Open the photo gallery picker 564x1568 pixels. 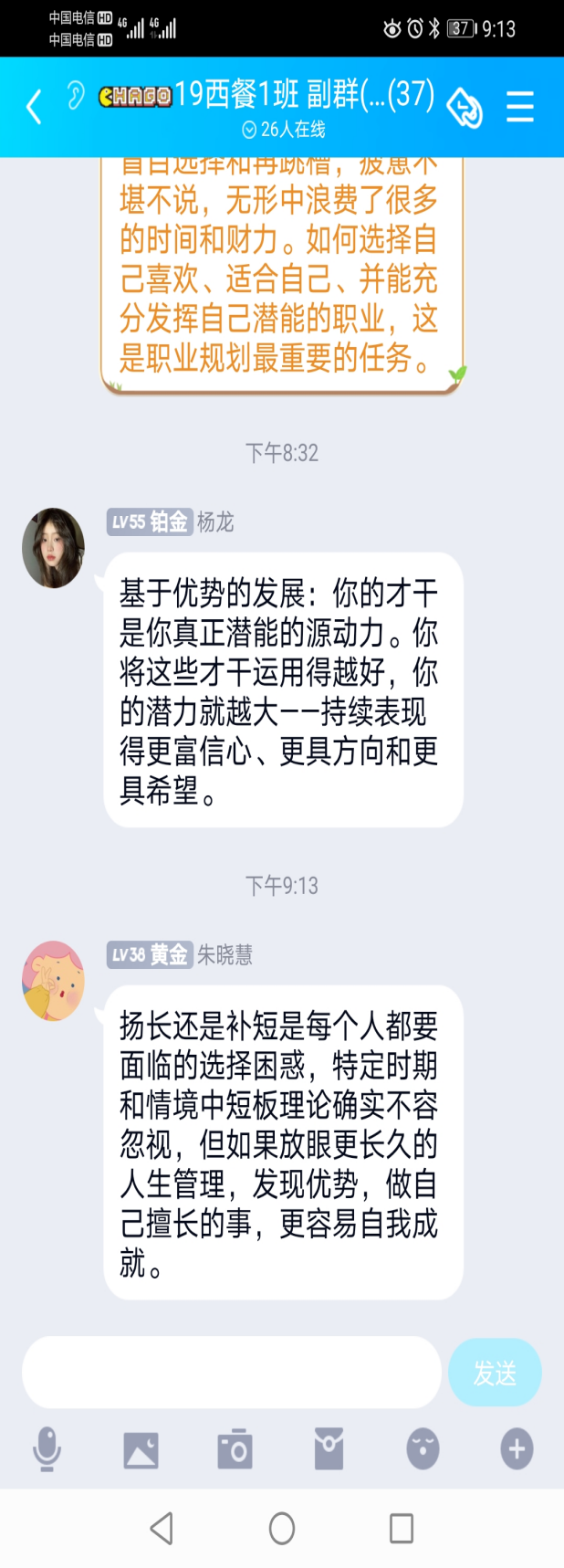[141, 1449]
